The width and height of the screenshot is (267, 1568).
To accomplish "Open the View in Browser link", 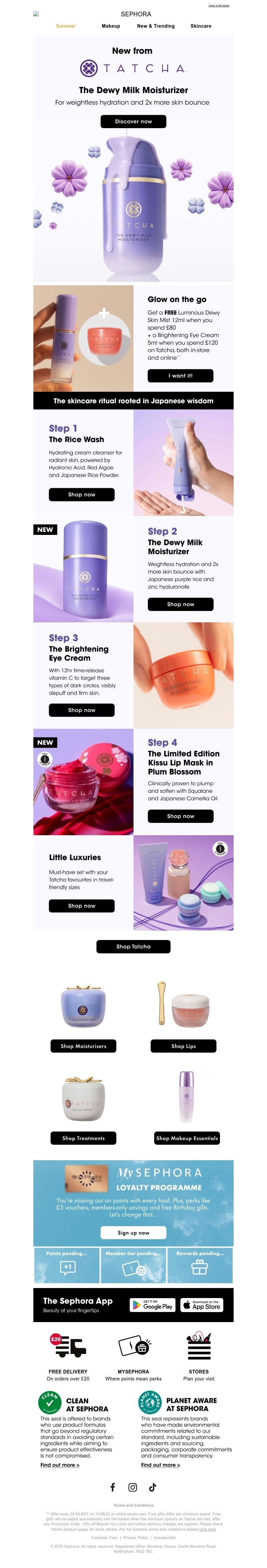I will click(218, 5).
